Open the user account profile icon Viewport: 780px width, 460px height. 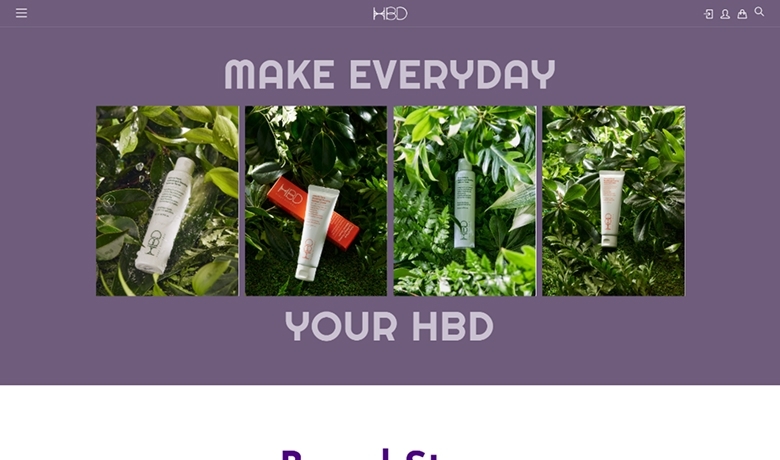pos(725,14)
